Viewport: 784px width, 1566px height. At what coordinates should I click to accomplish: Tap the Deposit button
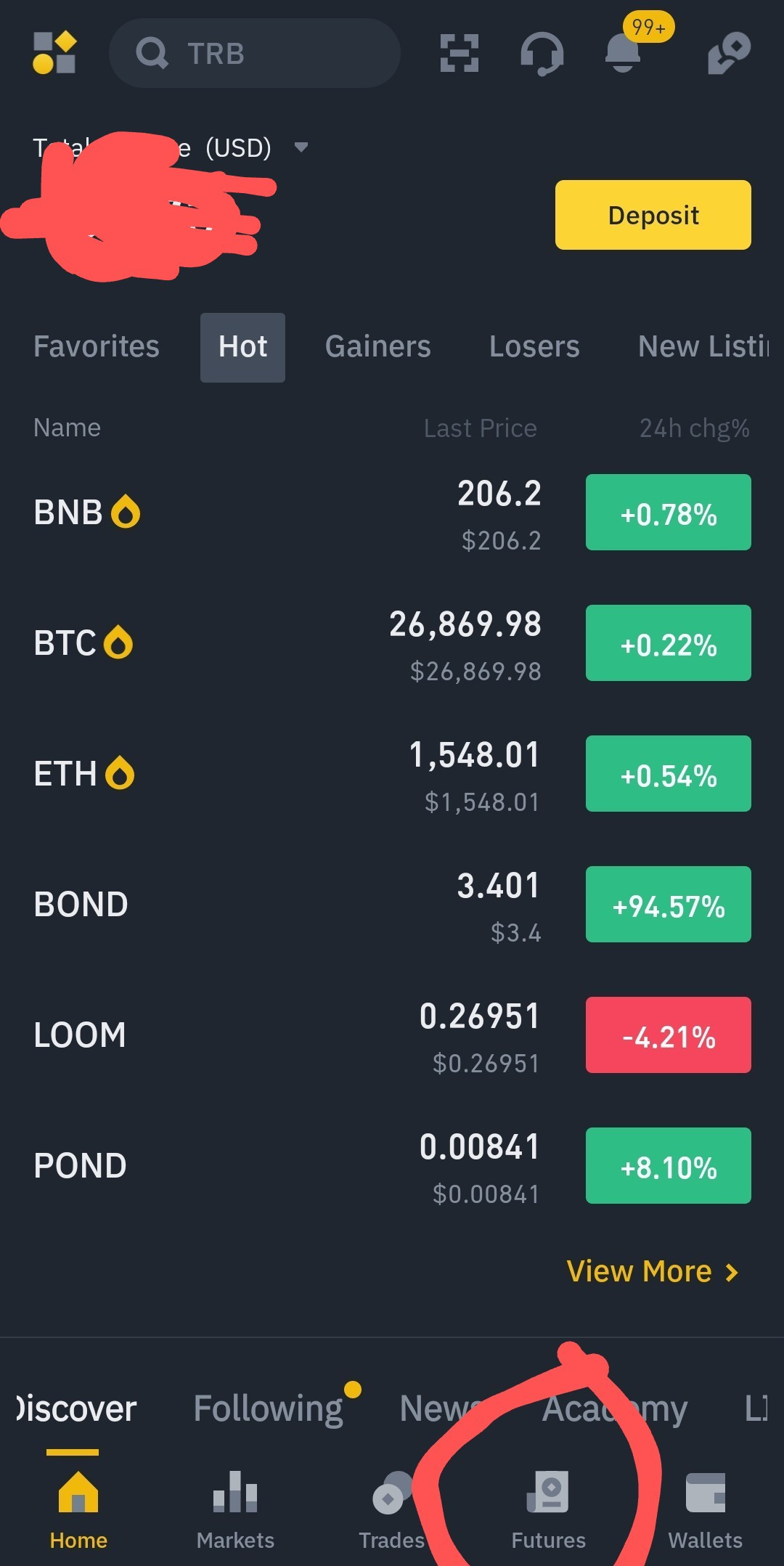[x=653, y=215]
